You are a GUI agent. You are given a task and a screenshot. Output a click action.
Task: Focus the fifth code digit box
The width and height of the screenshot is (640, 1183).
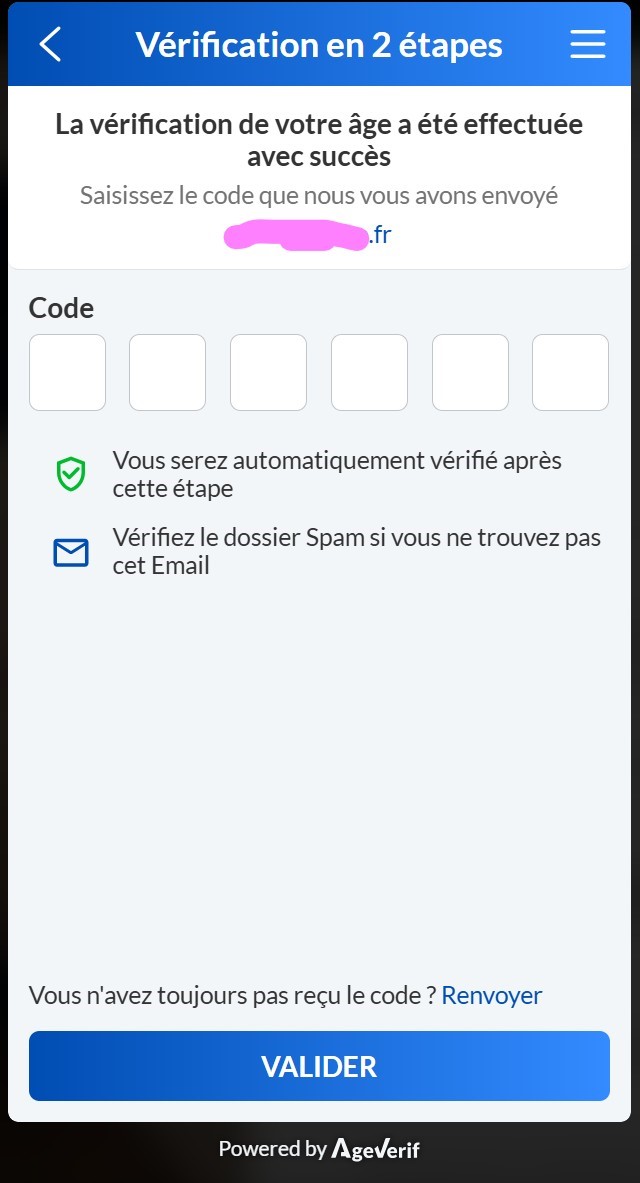click(470, 372)
